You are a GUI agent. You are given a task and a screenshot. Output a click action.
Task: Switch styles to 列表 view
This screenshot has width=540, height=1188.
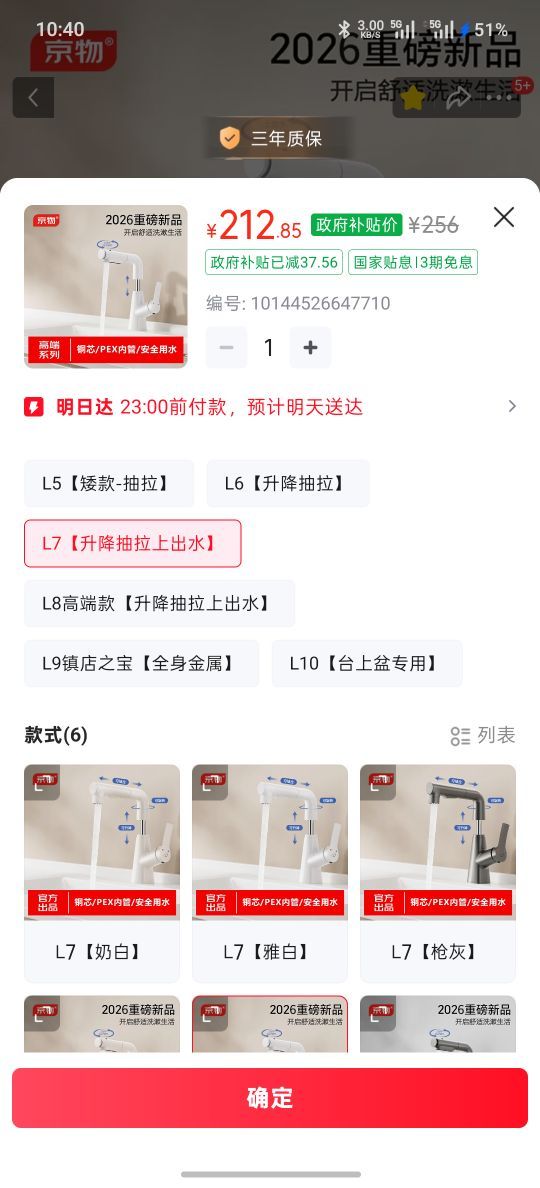coord(482,735)
